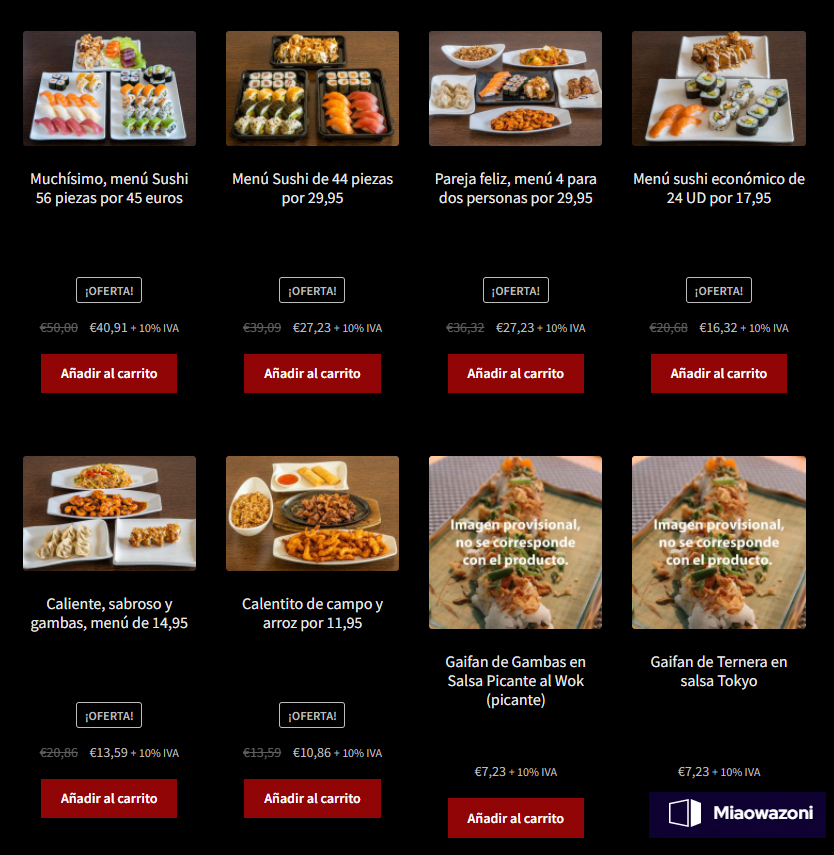The width and height of the screenshot is (834, 855).
Task: Add Menú Sushi de 44 piezas to cart
Action: pos(312,373)
